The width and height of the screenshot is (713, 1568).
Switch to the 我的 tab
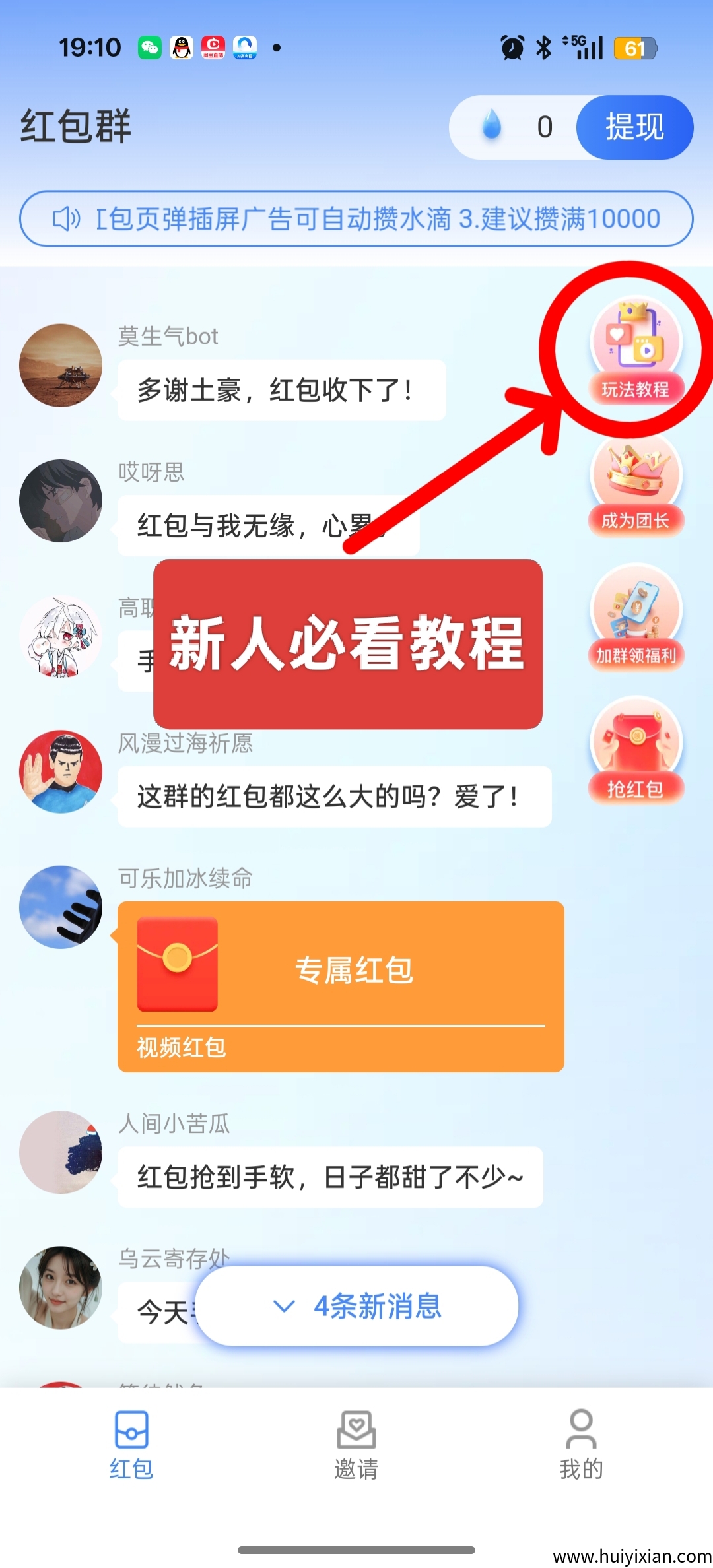coord(581,1445)
